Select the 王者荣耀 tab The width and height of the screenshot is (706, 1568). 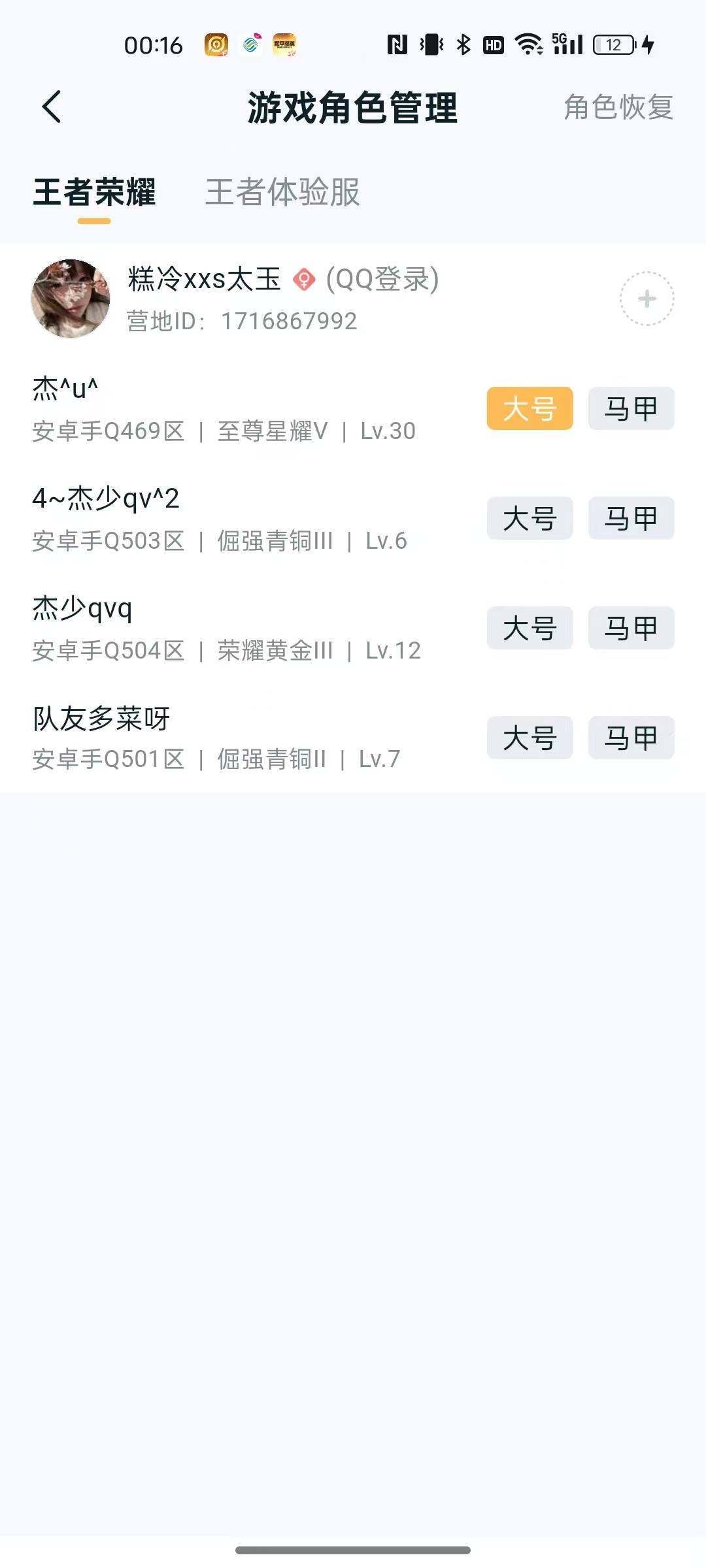point(94,193)
